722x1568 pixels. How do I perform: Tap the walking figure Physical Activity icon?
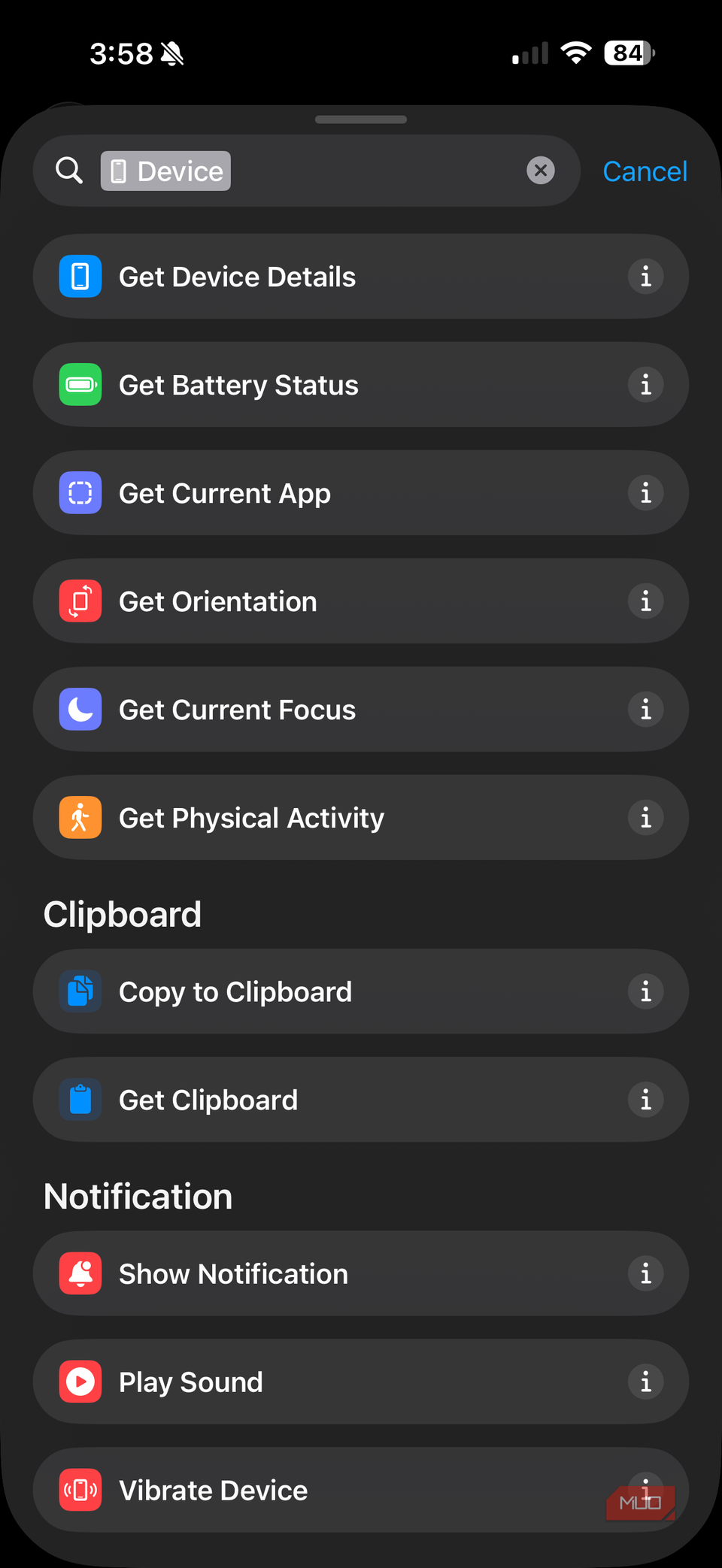tap(80, 817)
